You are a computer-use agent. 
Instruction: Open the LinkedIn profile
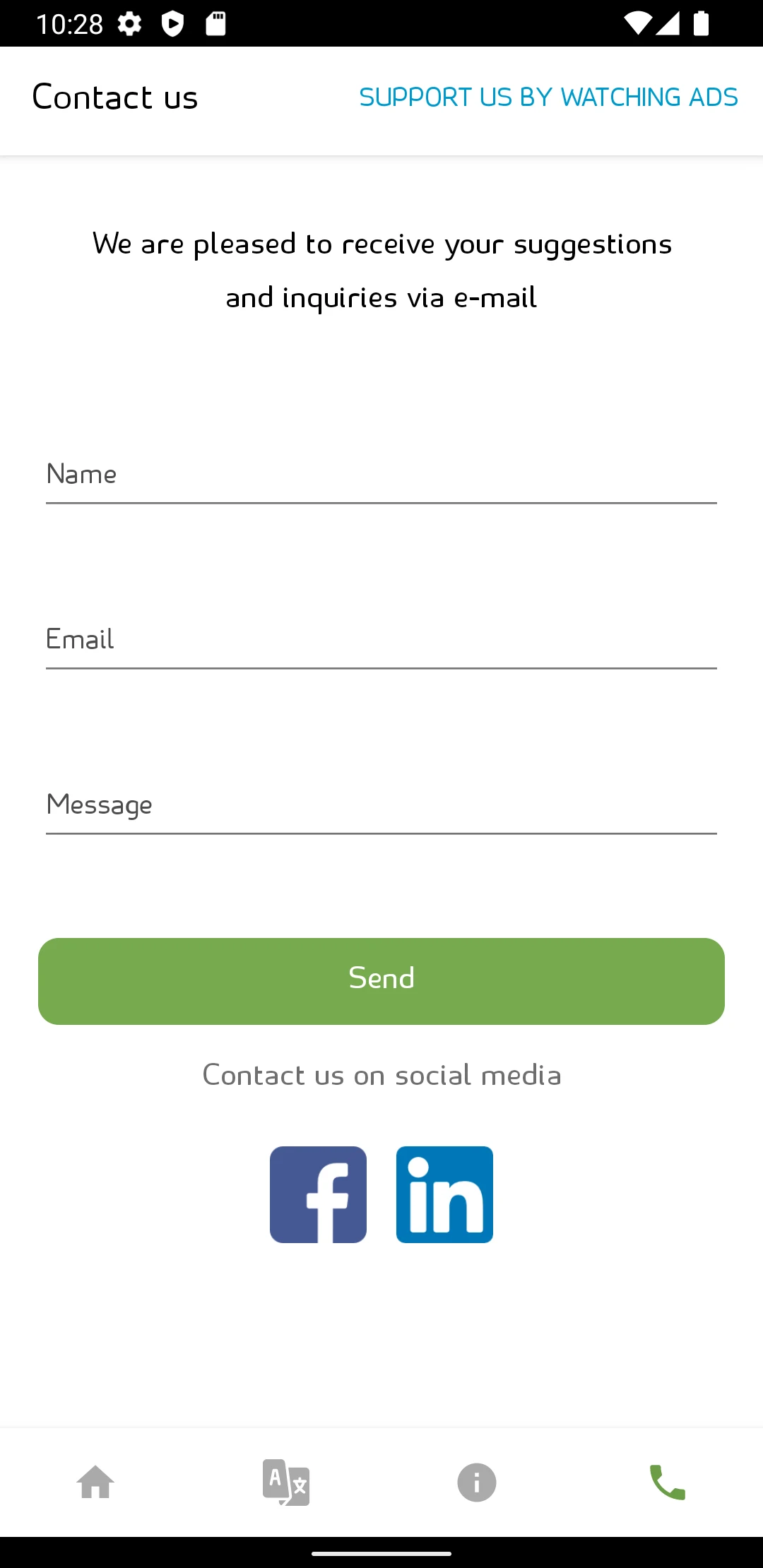[444, 1194]
